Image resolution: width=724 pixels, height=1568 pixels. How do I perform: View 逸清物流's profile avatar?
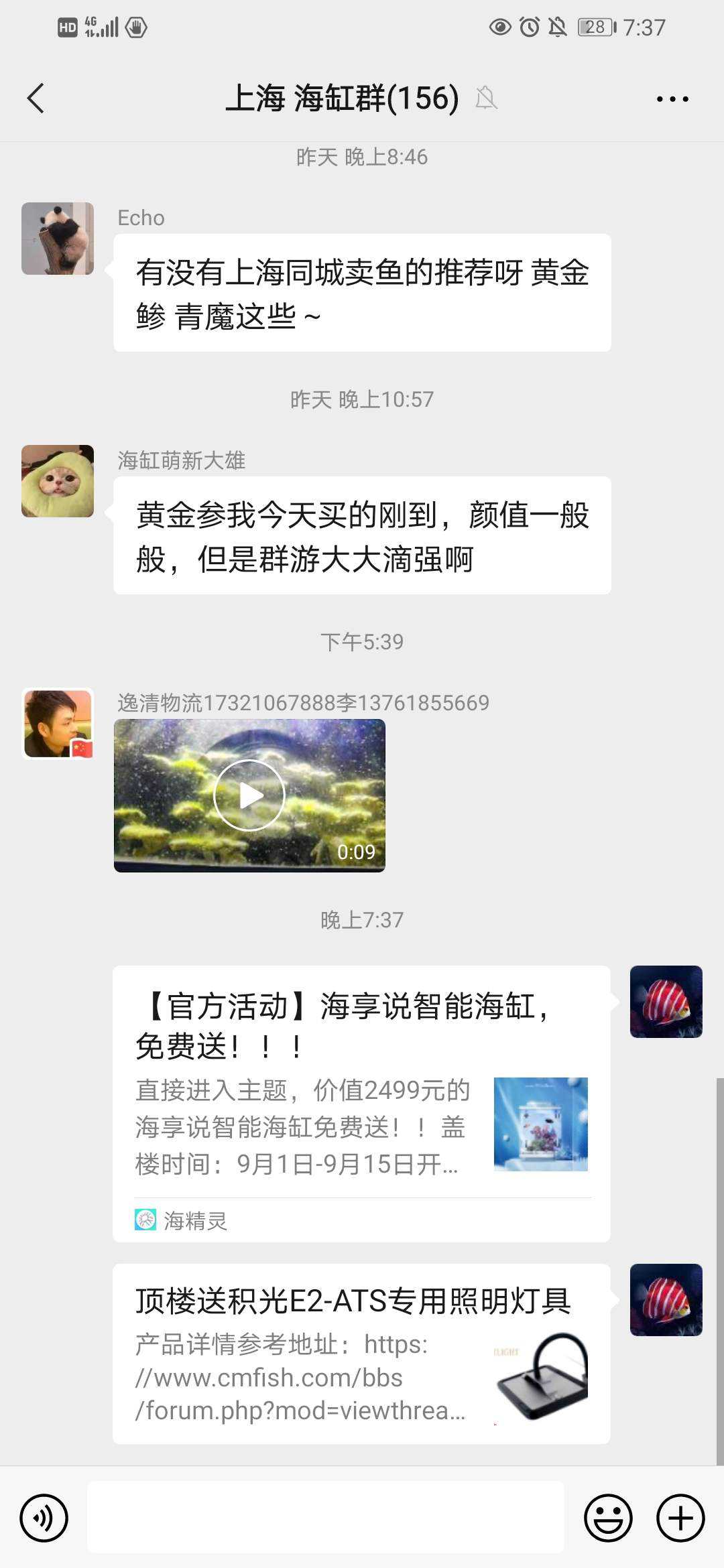pyautogui.click(x=58, y=724)
